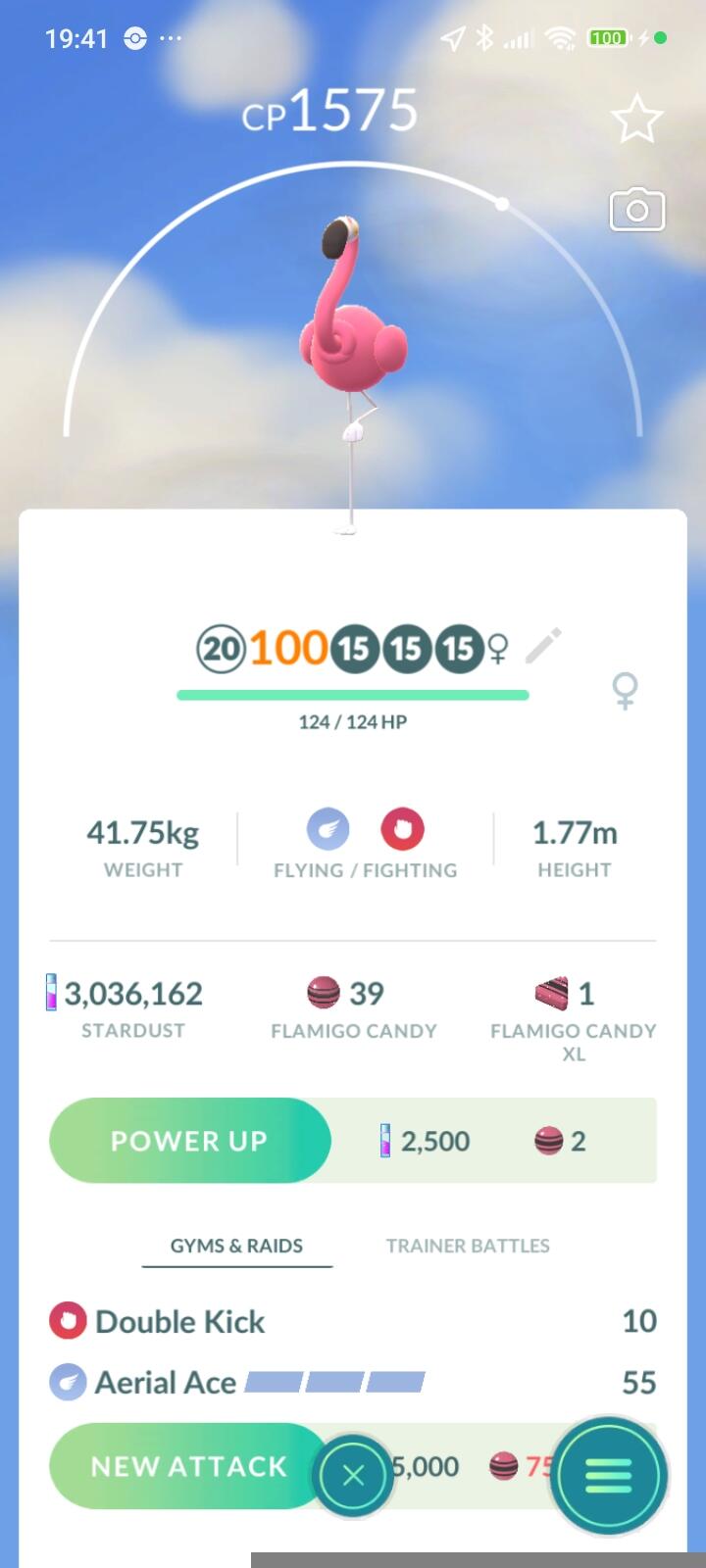Mark Flamigo as favorite with the star
This screenshot has width=706, height=1568.
[x=636, y=120]
